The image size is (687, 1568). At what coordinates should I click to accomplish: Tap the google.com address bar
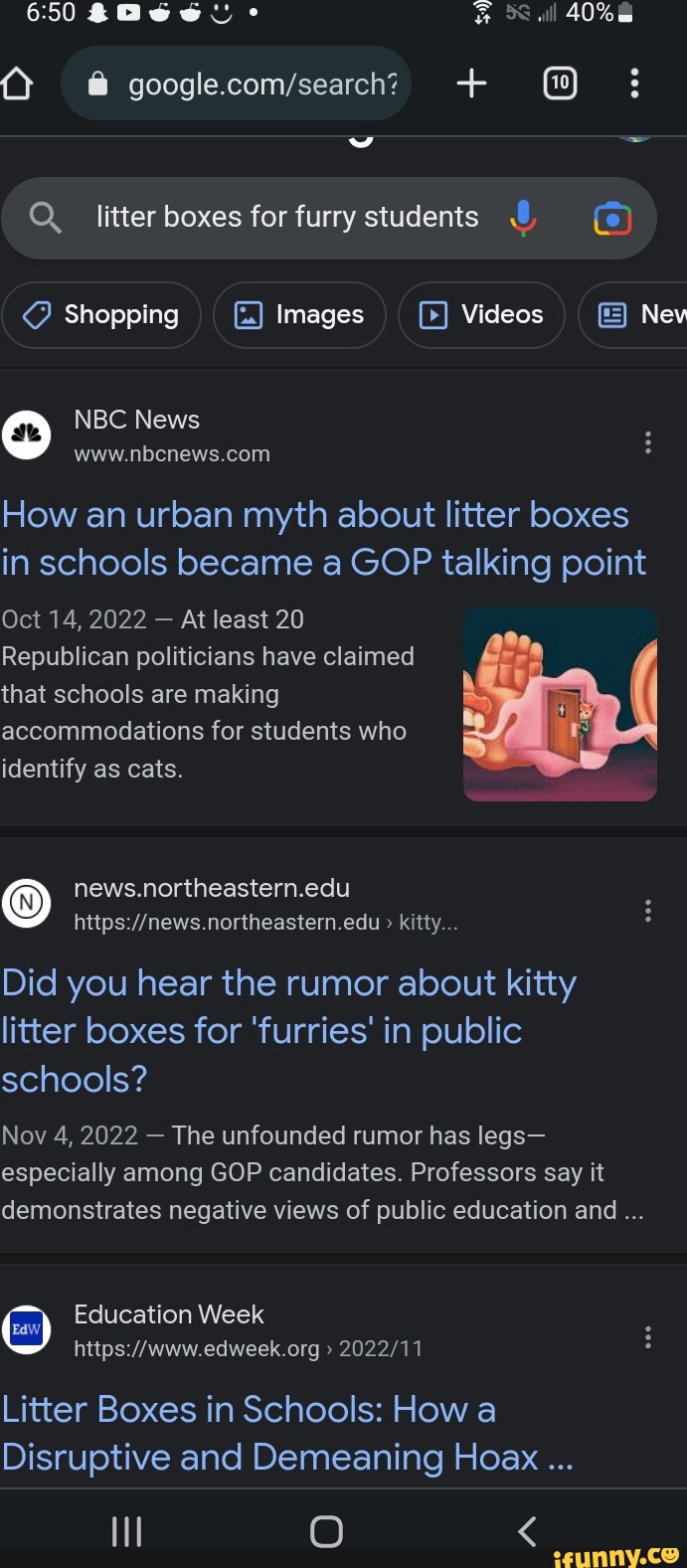(239, 85)
